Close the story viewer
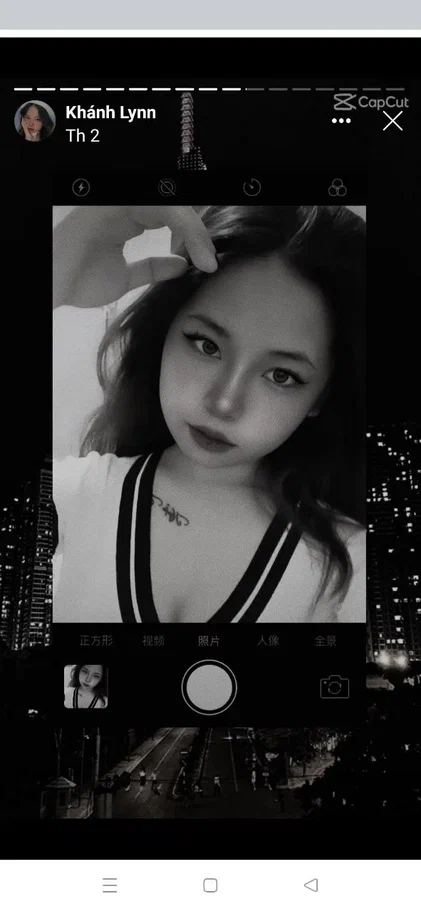This screenshot has width=421, height=911. (393, 121)
